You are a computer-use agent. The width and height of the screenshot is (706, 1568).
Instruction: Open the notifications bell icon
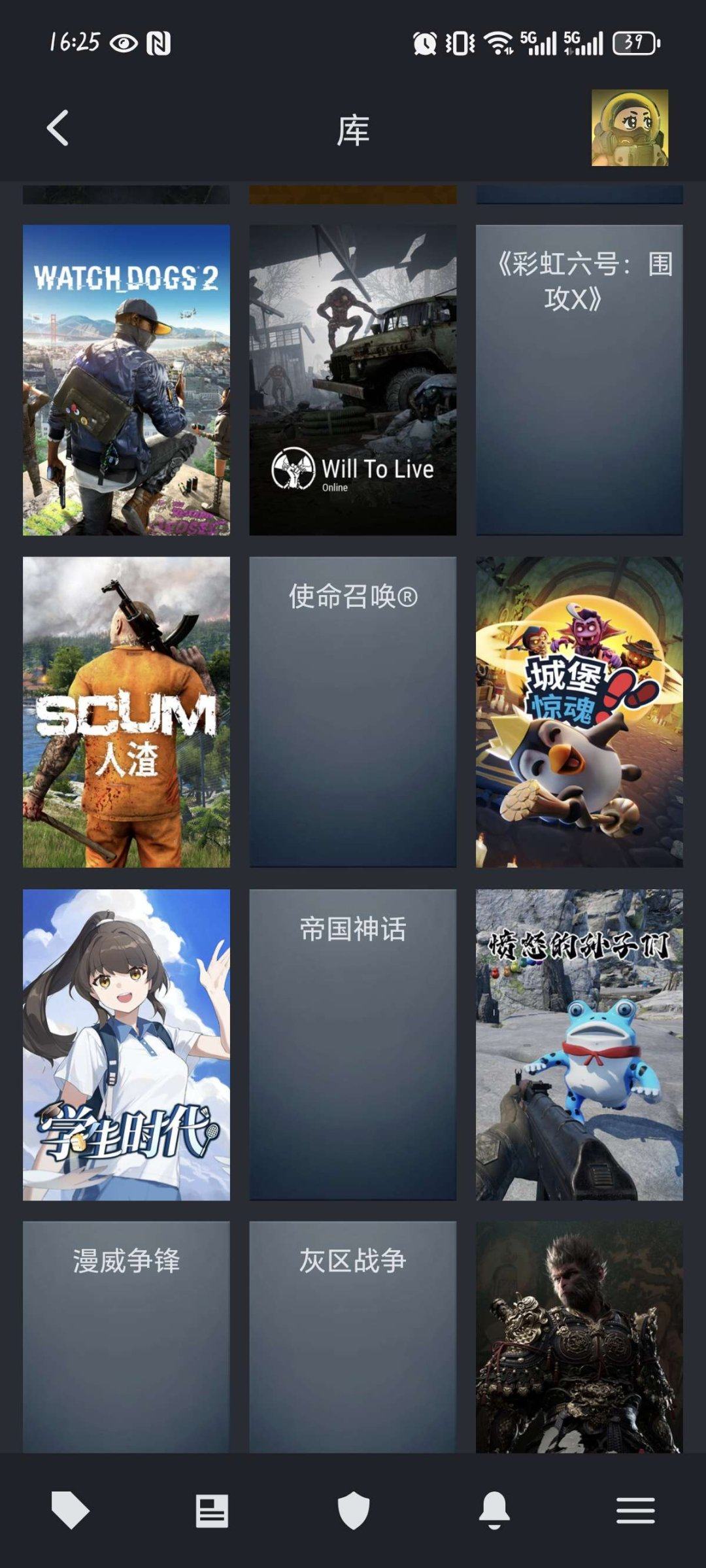(494, 1512)
